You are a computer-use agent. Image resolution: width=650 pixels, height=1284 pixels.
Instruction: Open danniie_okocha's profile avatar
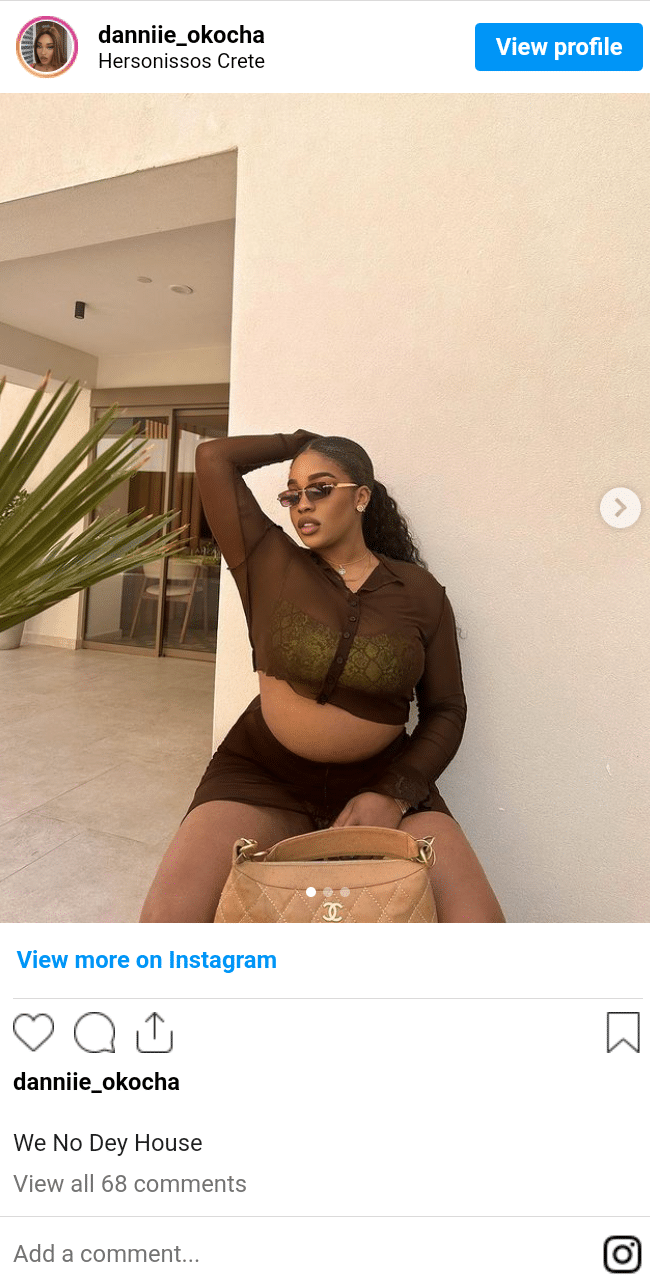coord(47,47)
